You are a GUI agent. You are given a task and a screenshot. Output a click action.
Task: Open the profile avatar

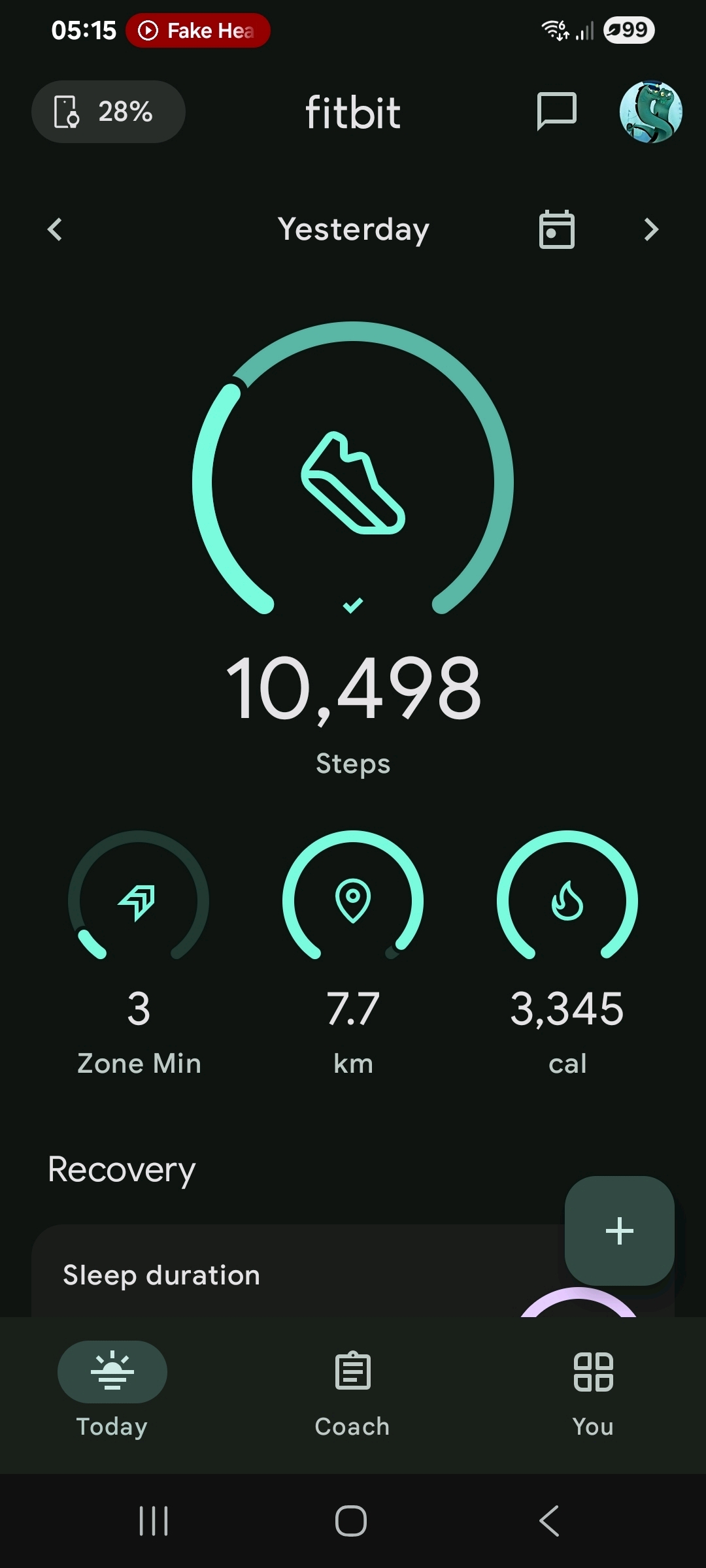pos(650,112)
